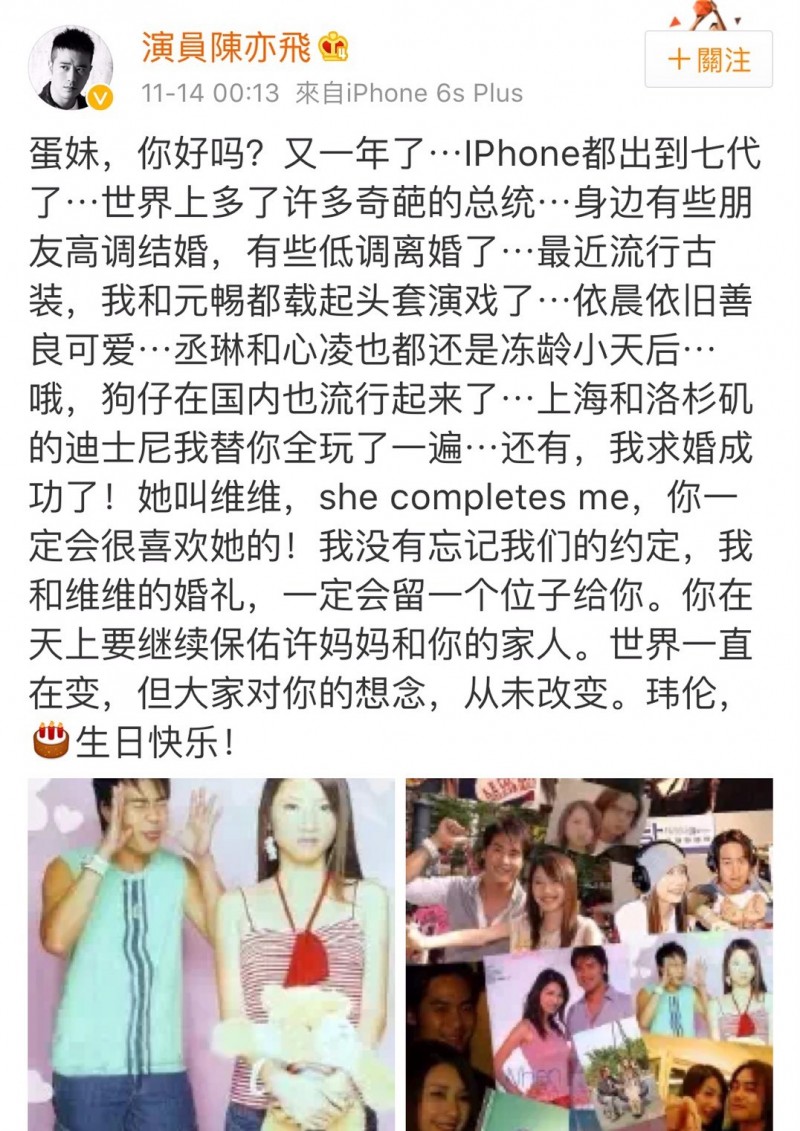View the left photo with teddy bear
Image resolution: width=800 pixels, height=1131 pixels.
tap(211, 954)
